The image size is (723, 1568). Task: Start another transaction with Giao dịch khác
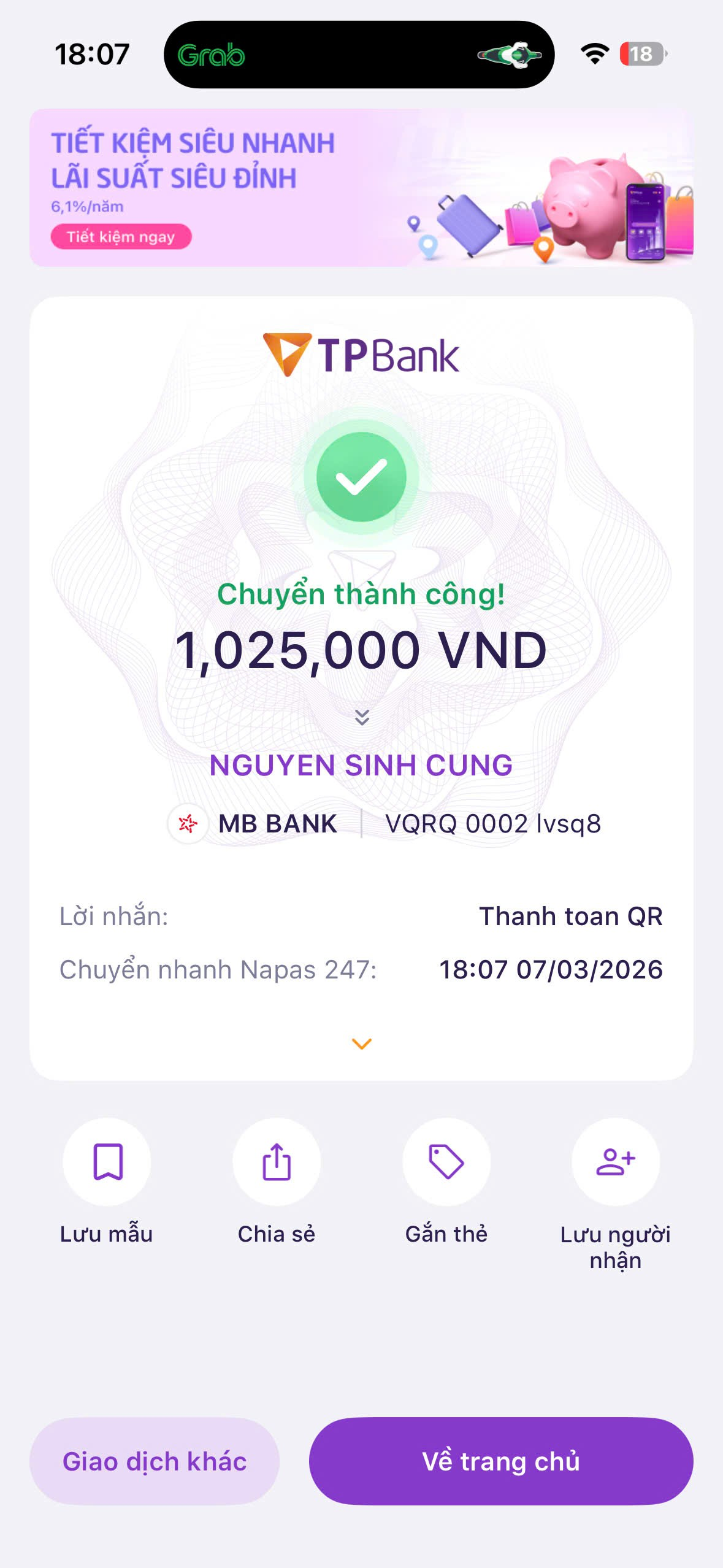click(x=155, y=1461)
